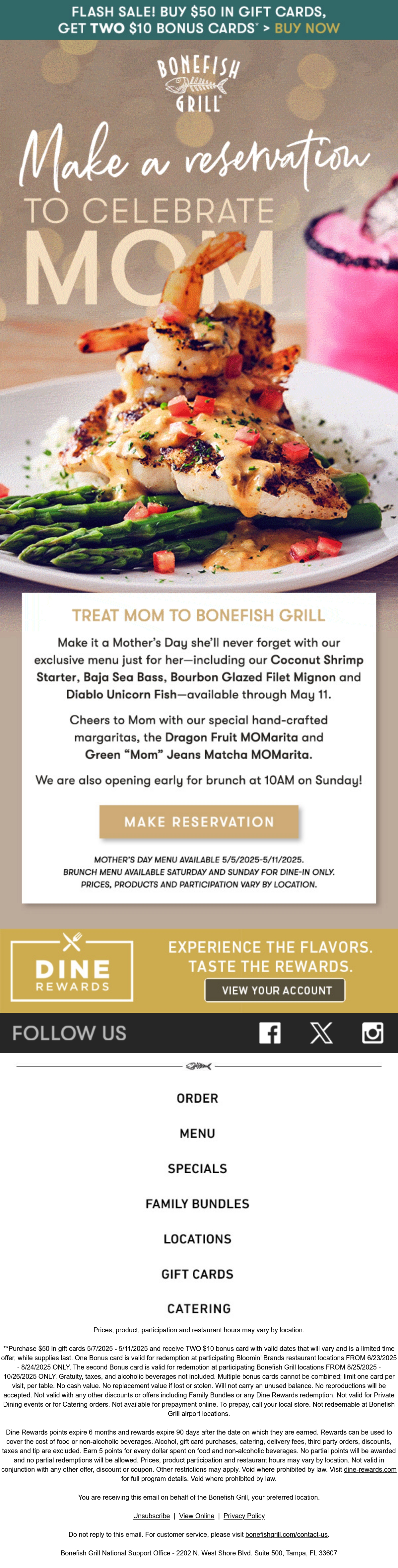Viewport: 398px width, 1568px height.
Task: Open the Privacy Policy
Action: [x=244, y=1516]
